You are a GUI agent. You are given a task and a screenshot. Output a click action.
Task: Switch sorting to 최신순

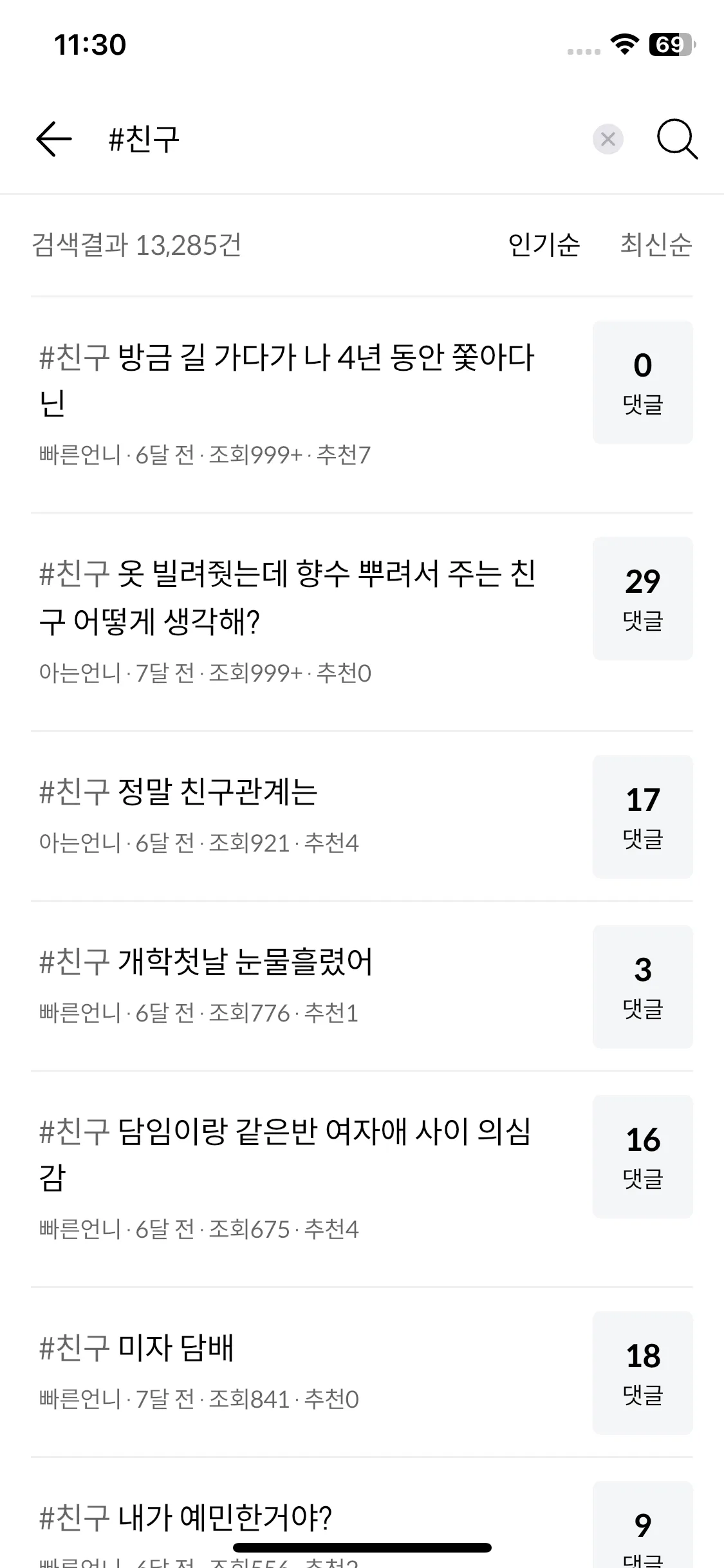point(655,245)
